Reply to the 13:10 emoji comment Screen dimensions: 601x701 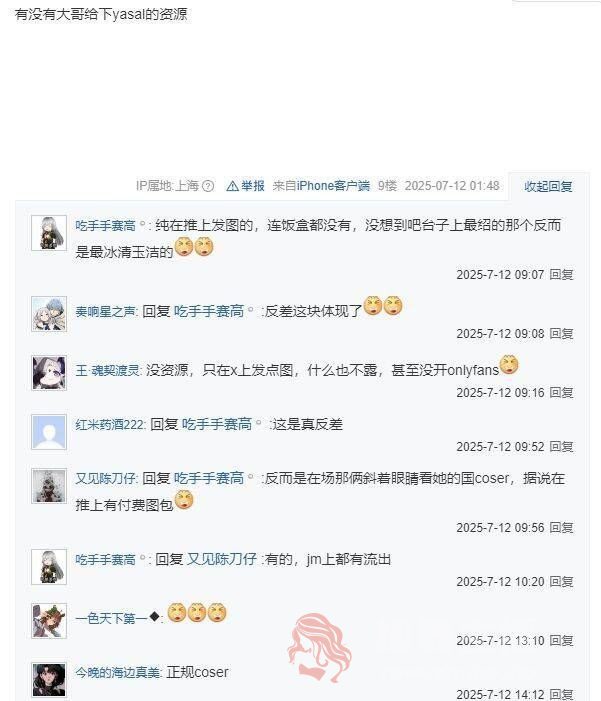pyautogui.click(x=562, y=641)
